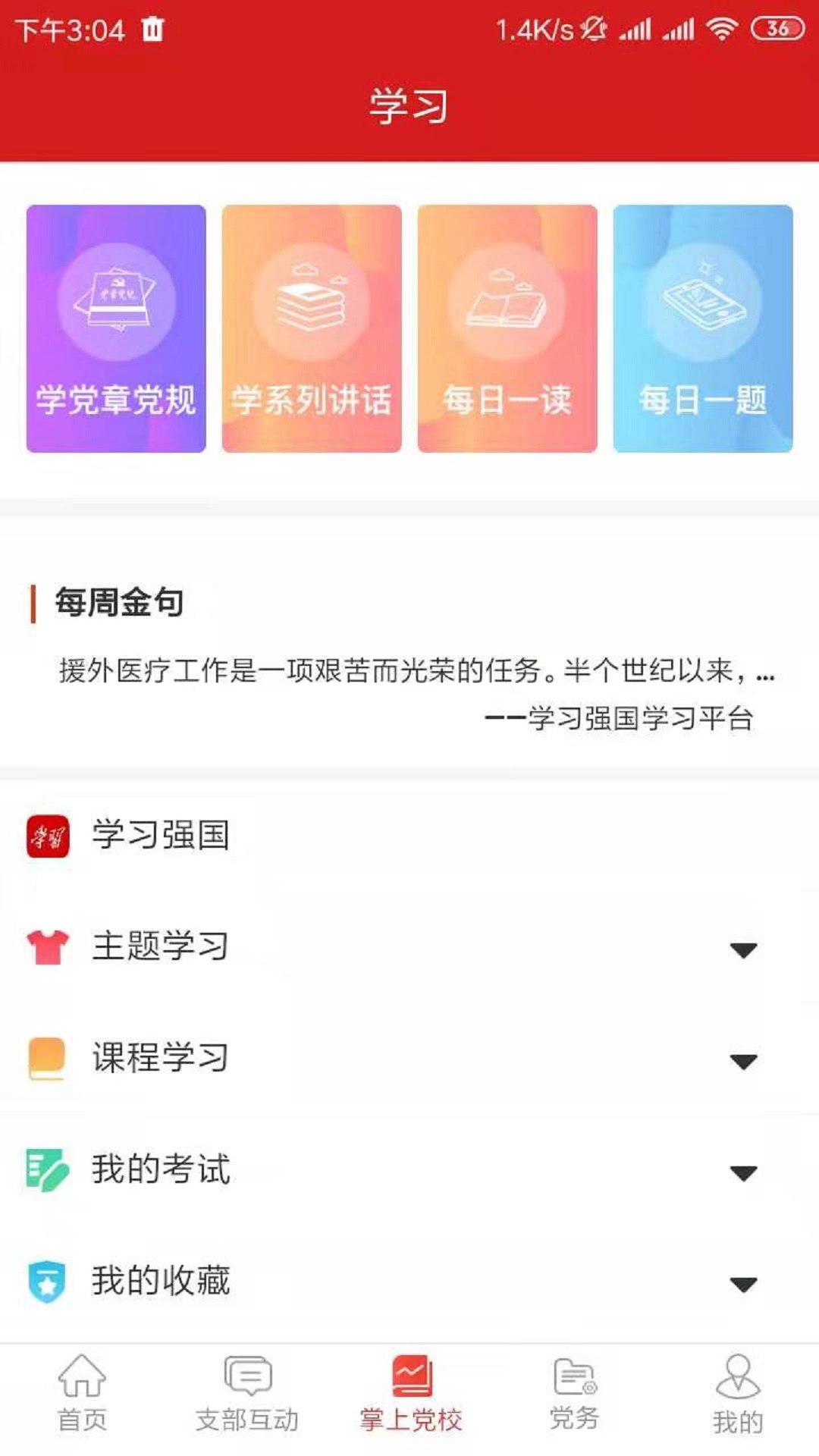Open the 每日一题 card
This screenshot has height=1456, width=819.
pyautogui.click(x=703, y=328)
